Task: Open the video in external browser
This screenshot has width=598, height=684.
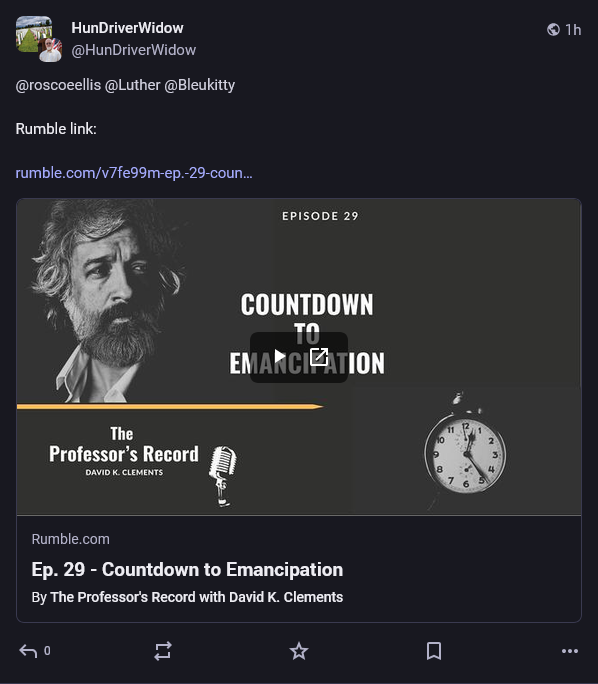Action: (x=319, y=356)
